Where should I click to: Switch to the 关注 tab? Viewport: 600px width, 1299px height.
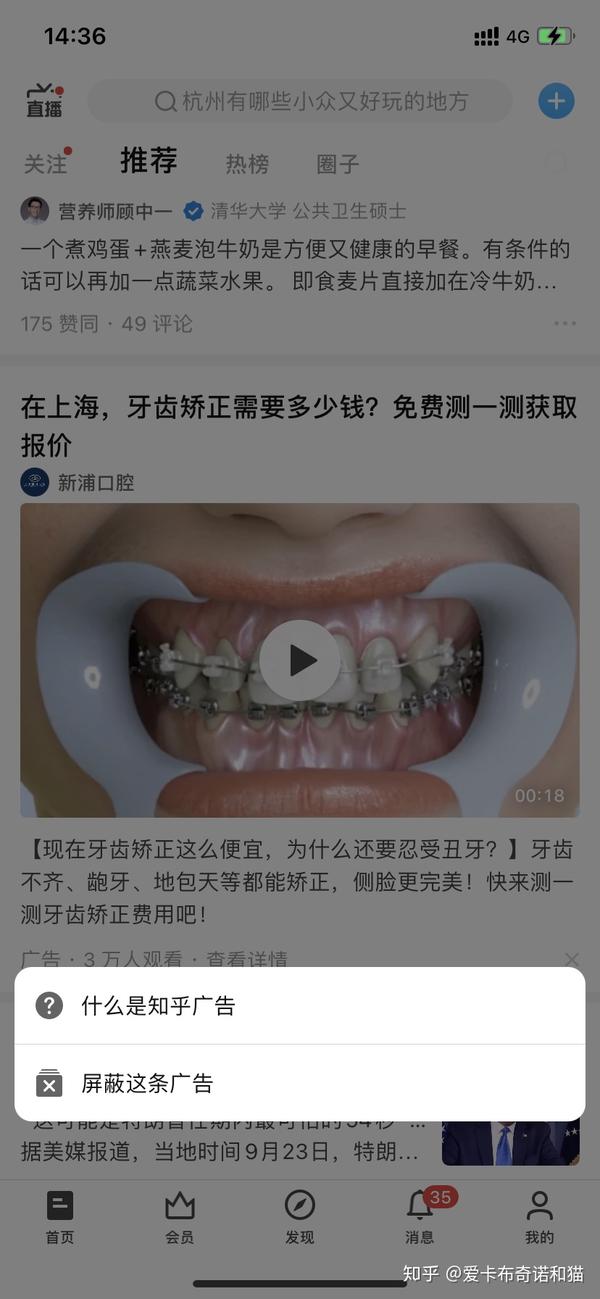(x=45, y=163)
